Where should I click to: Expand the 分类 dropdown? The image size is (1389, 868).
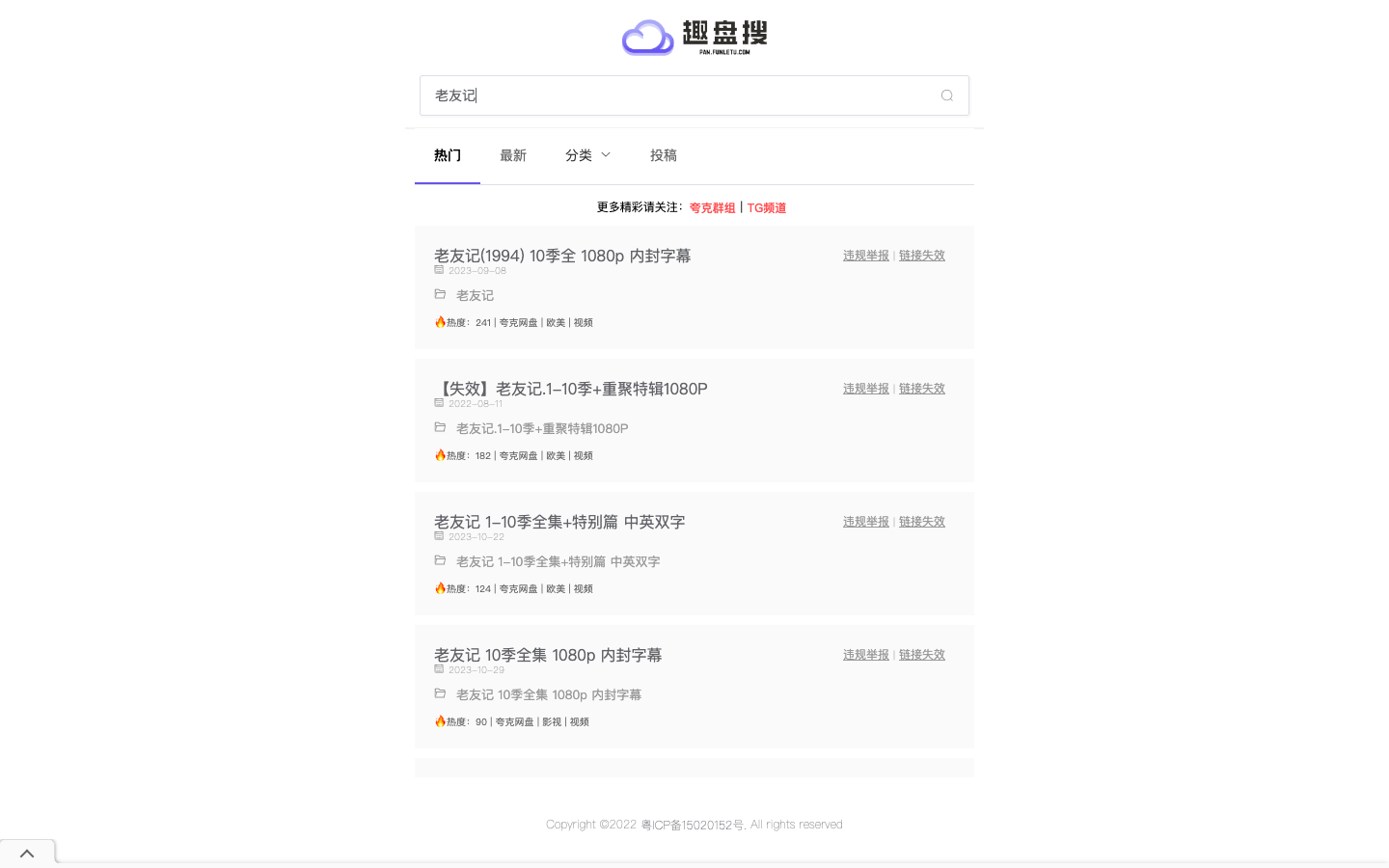(587, 155)
